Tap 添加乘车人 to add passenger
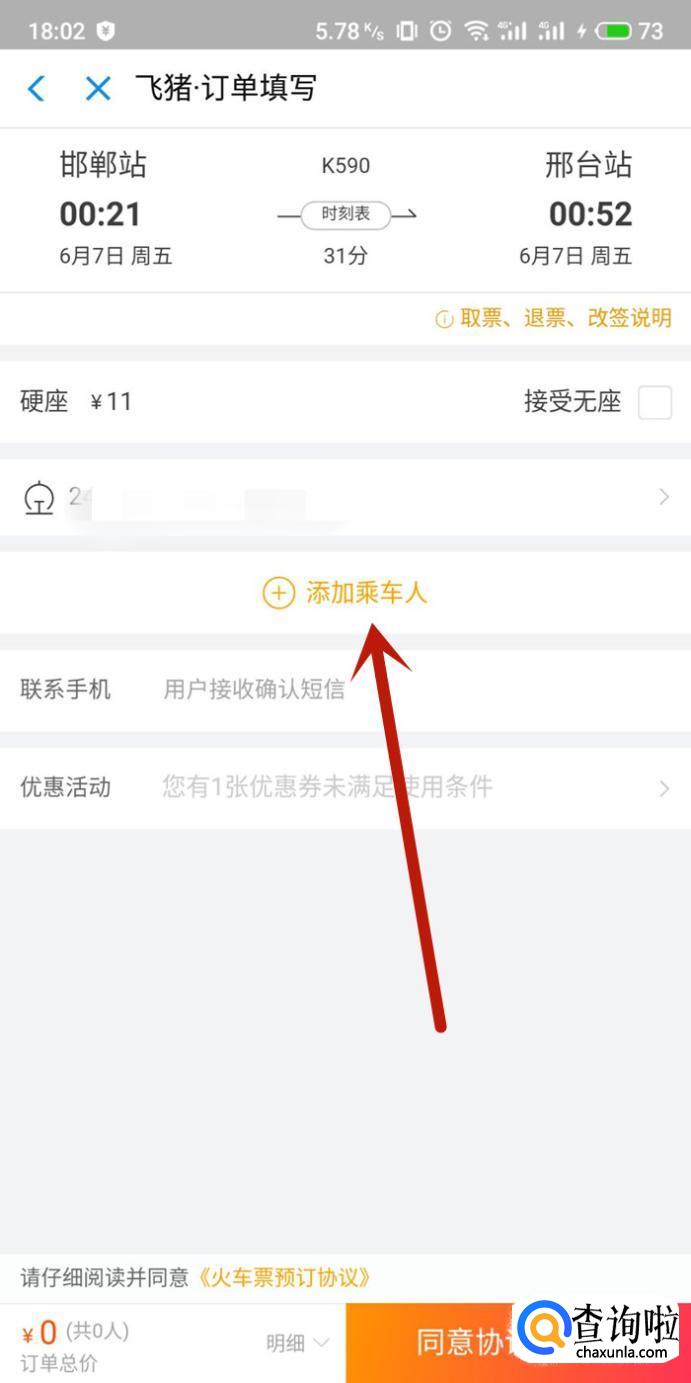Image resolution: width=691 pixels, height=1383 pixels. [x=345, y=593]
